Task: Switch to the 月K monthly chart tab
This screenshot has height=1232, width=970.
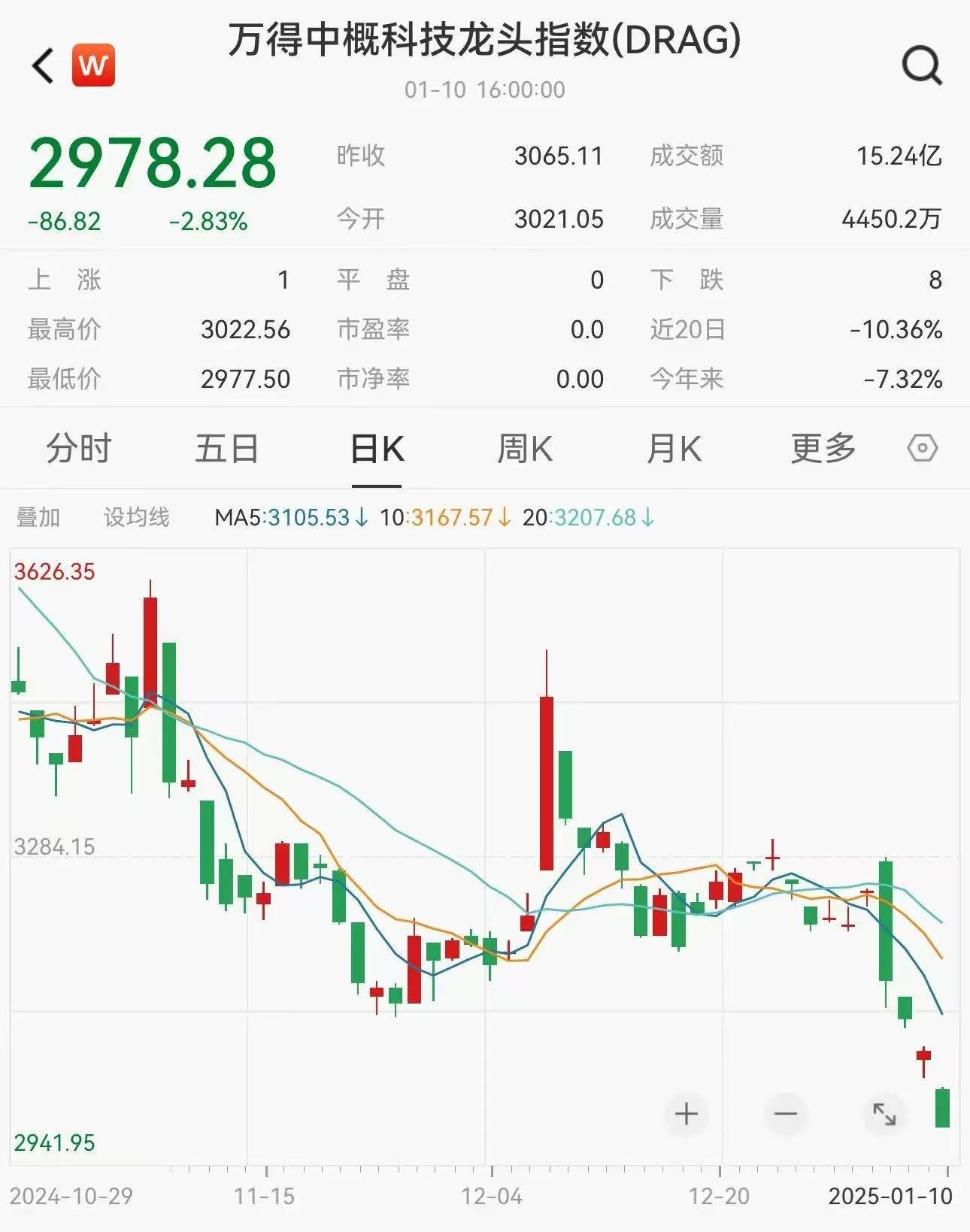Action: [674, 448]
